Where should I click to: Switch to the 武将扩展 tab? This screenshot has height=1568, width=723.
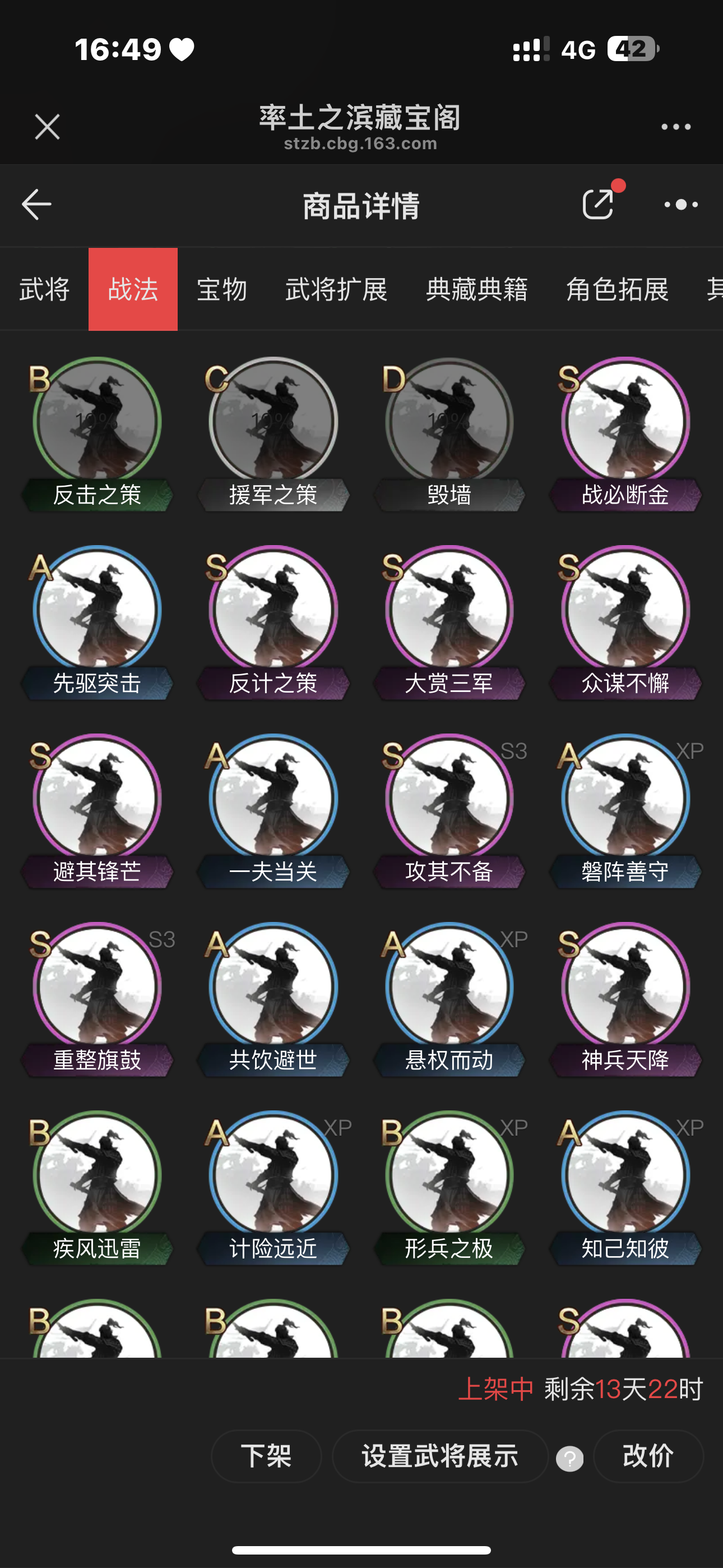(x=336, y=289)
